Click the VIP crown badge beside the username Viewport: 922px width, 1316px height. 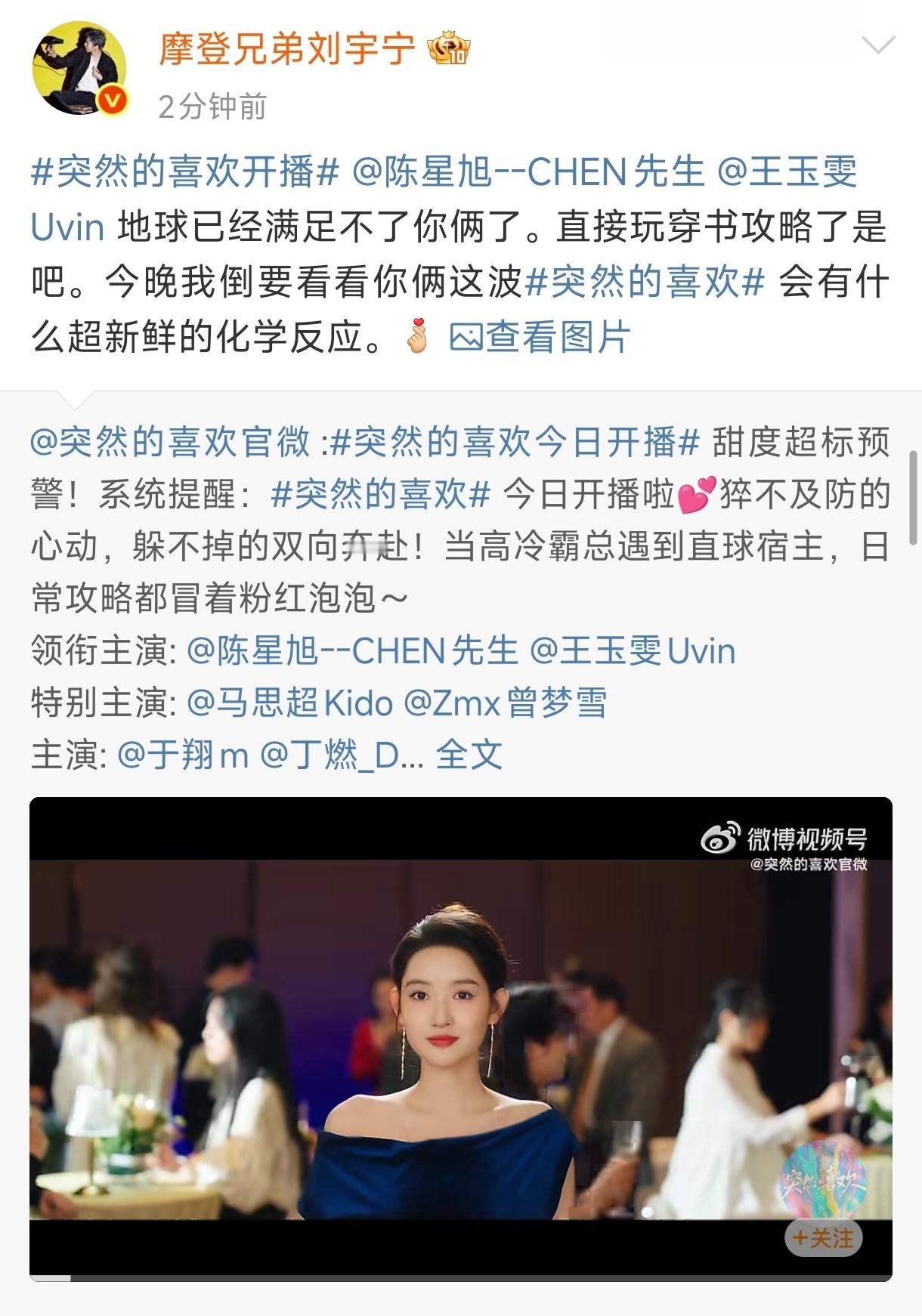click(447, 49)
